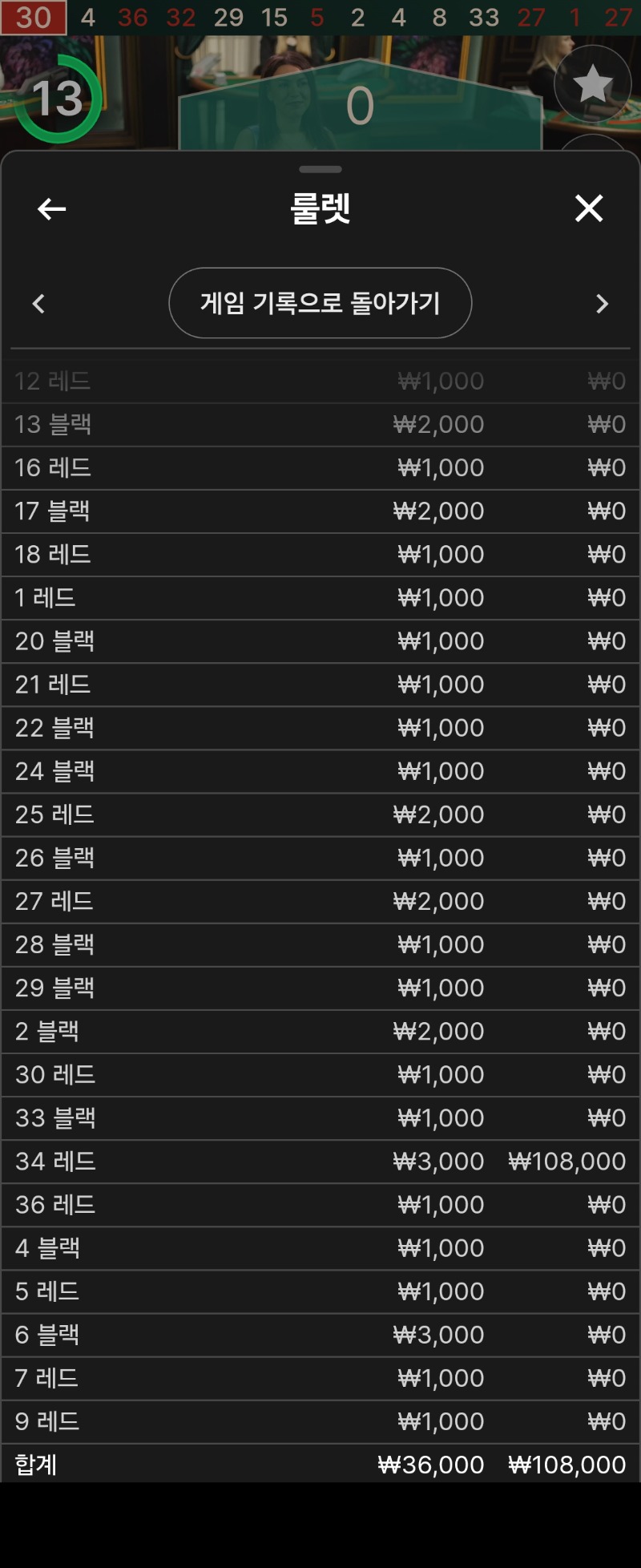641x1568 pixels.
Task: Go back with the left arrow
Action: coord(51,209)
